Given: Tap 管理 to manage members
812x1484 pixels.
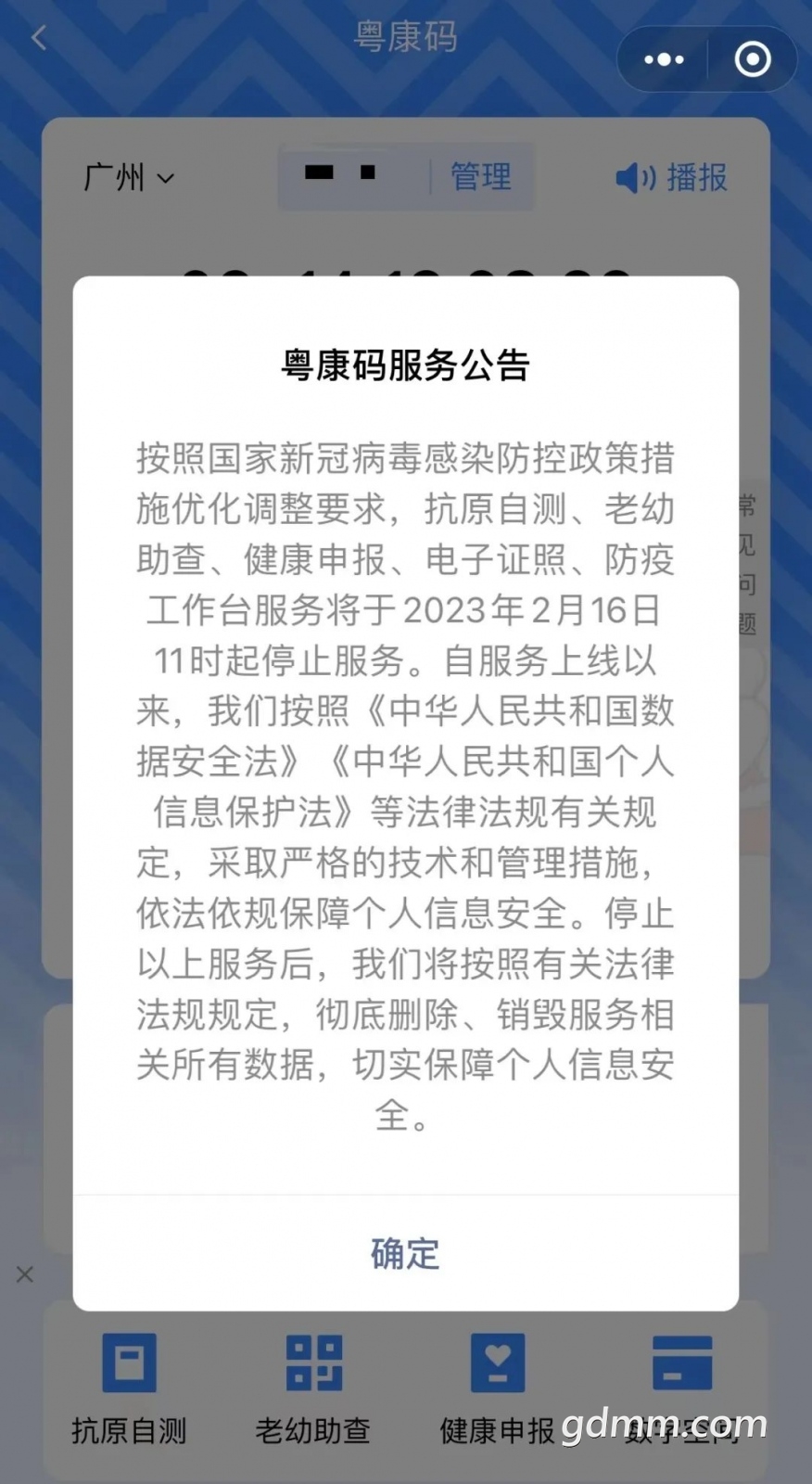Looking at the screenshot, I should pyautogui.click(x=481, y=176).
